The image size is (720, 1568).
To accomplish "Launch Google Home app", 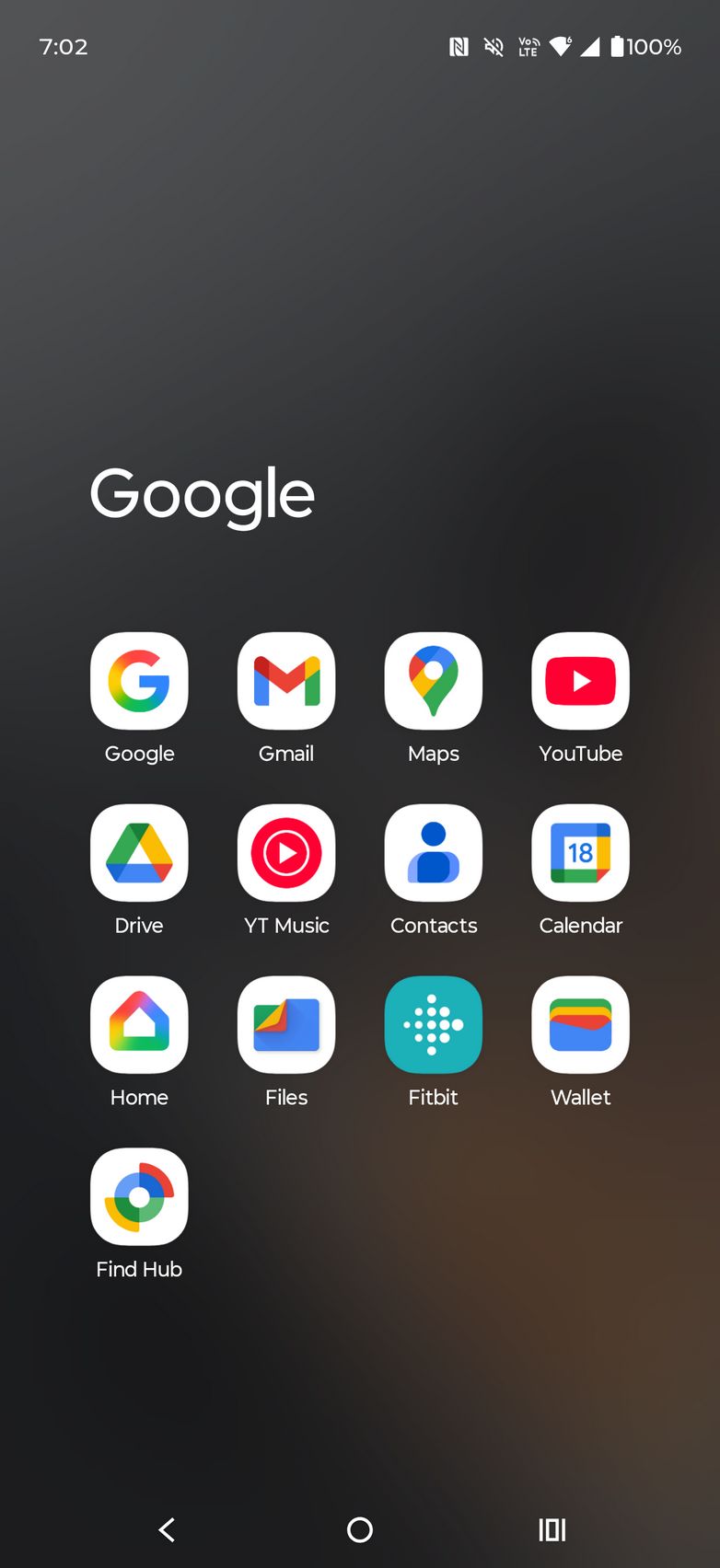I will 139,1025.
